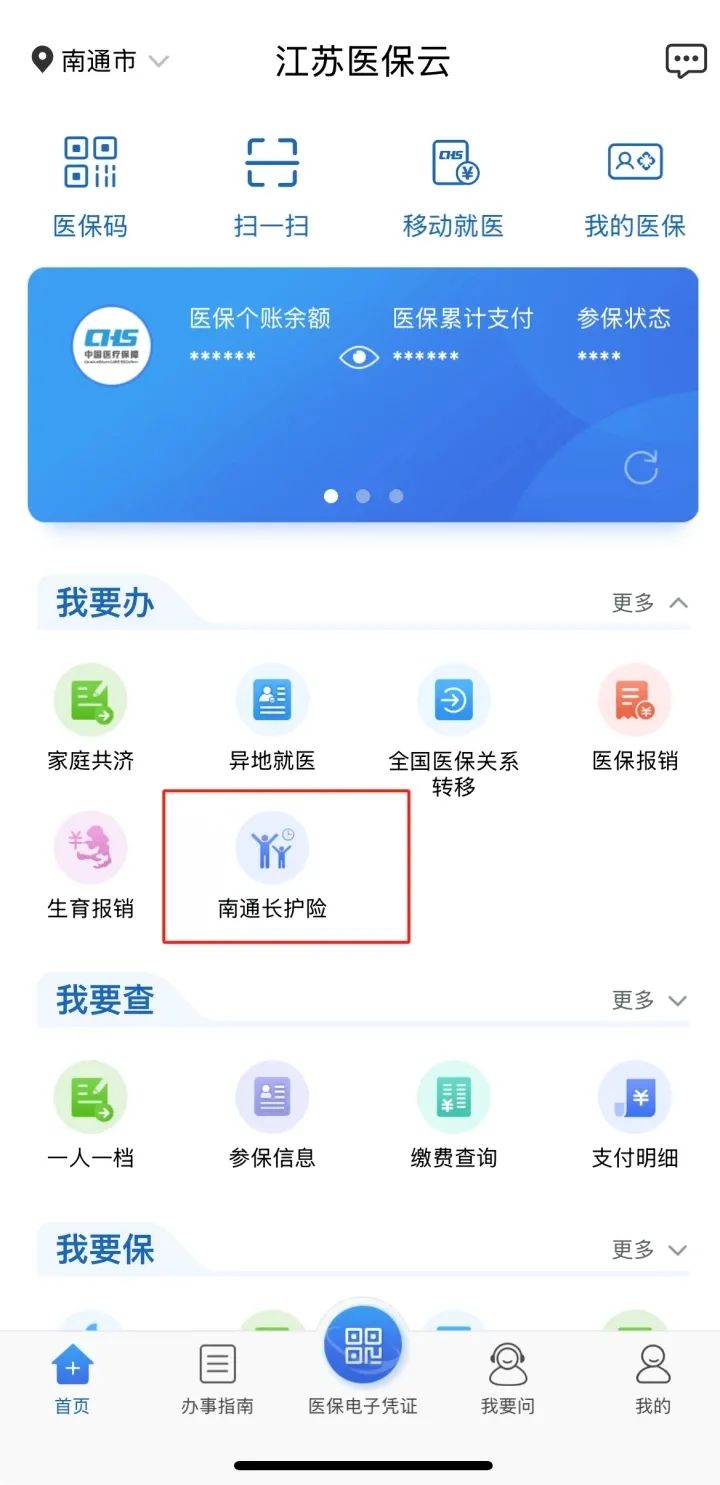Screen dimensions: 720x1485
Task: Launch 扫一扫 scanner
Action: pos(271,187)
